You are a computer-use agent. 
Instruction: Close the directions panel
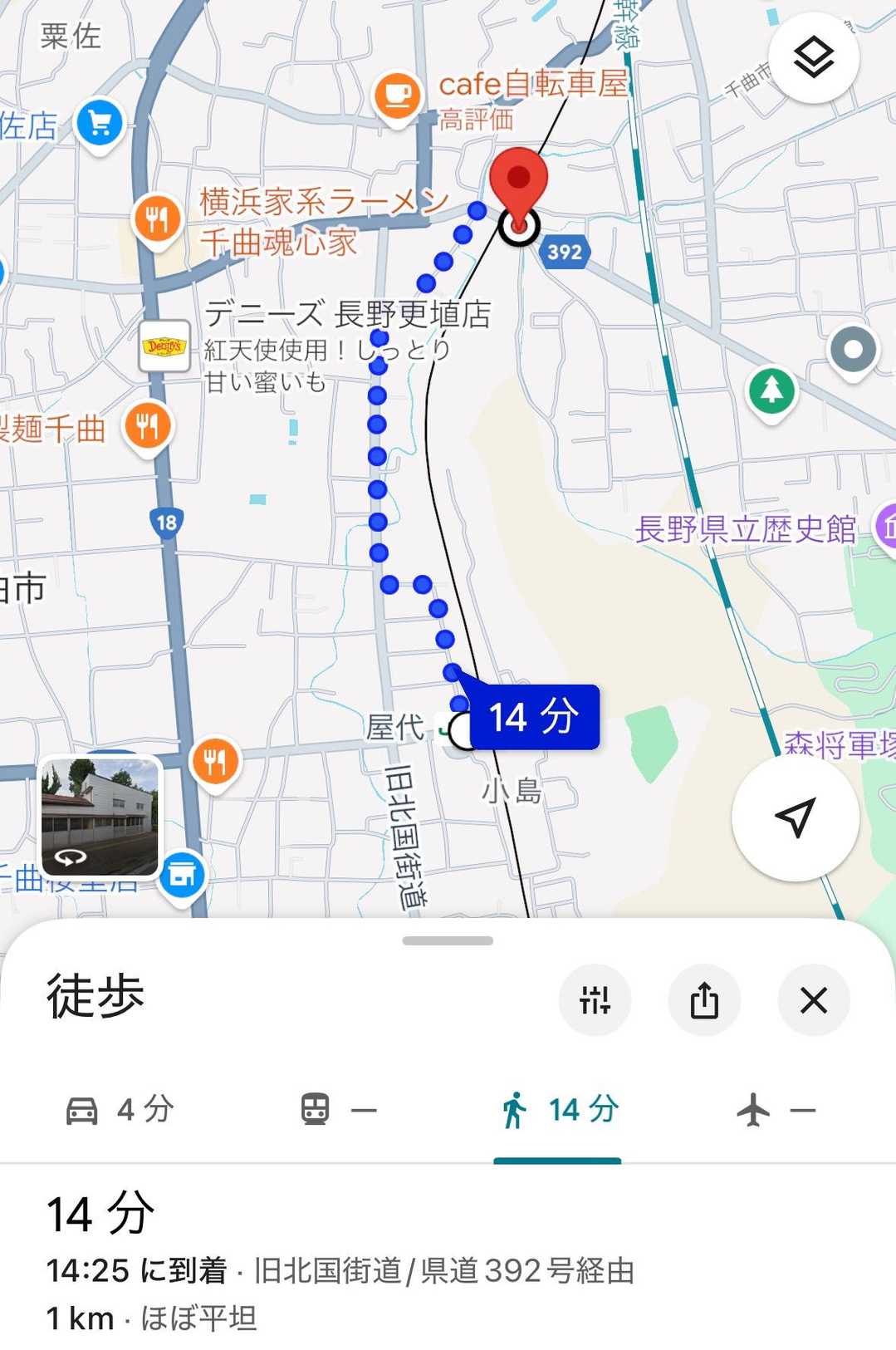813,1000
